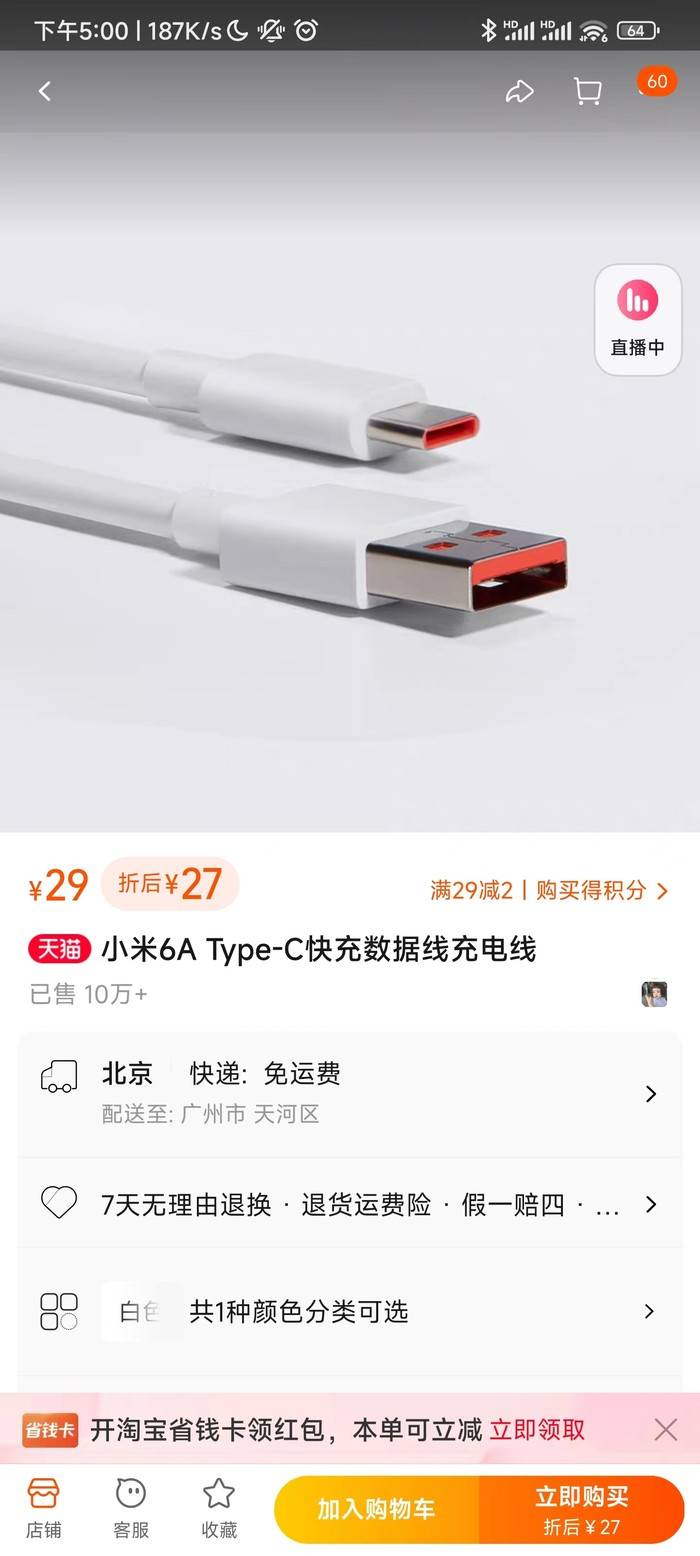Open the 满29减2 promotion details
Viewport: 700px width, 1556px height.
coord(548,890)
